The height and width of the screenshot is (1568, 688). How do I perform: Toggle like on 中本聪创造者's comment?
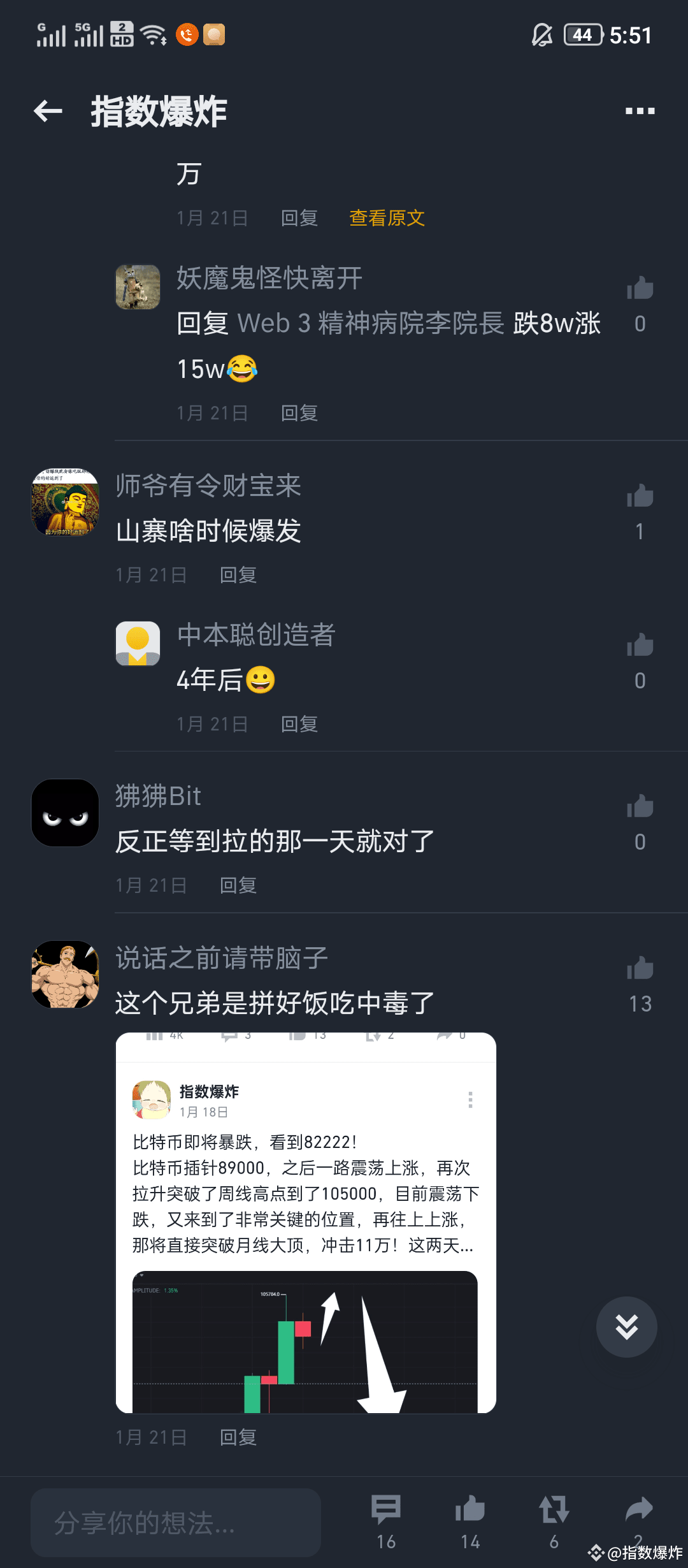(x=640, y=645)
